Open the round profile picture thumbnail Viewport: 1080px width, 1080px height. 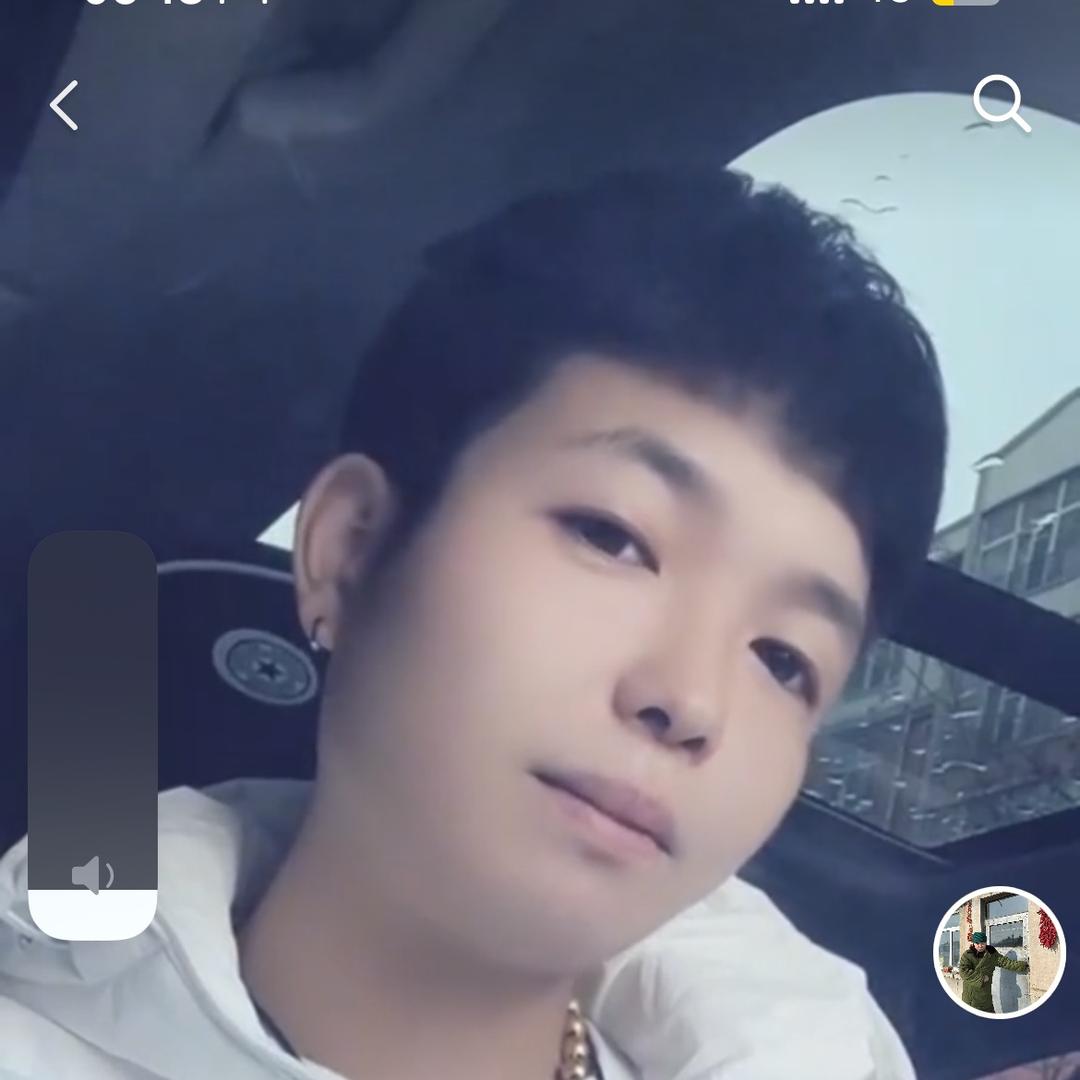point(999,951)
